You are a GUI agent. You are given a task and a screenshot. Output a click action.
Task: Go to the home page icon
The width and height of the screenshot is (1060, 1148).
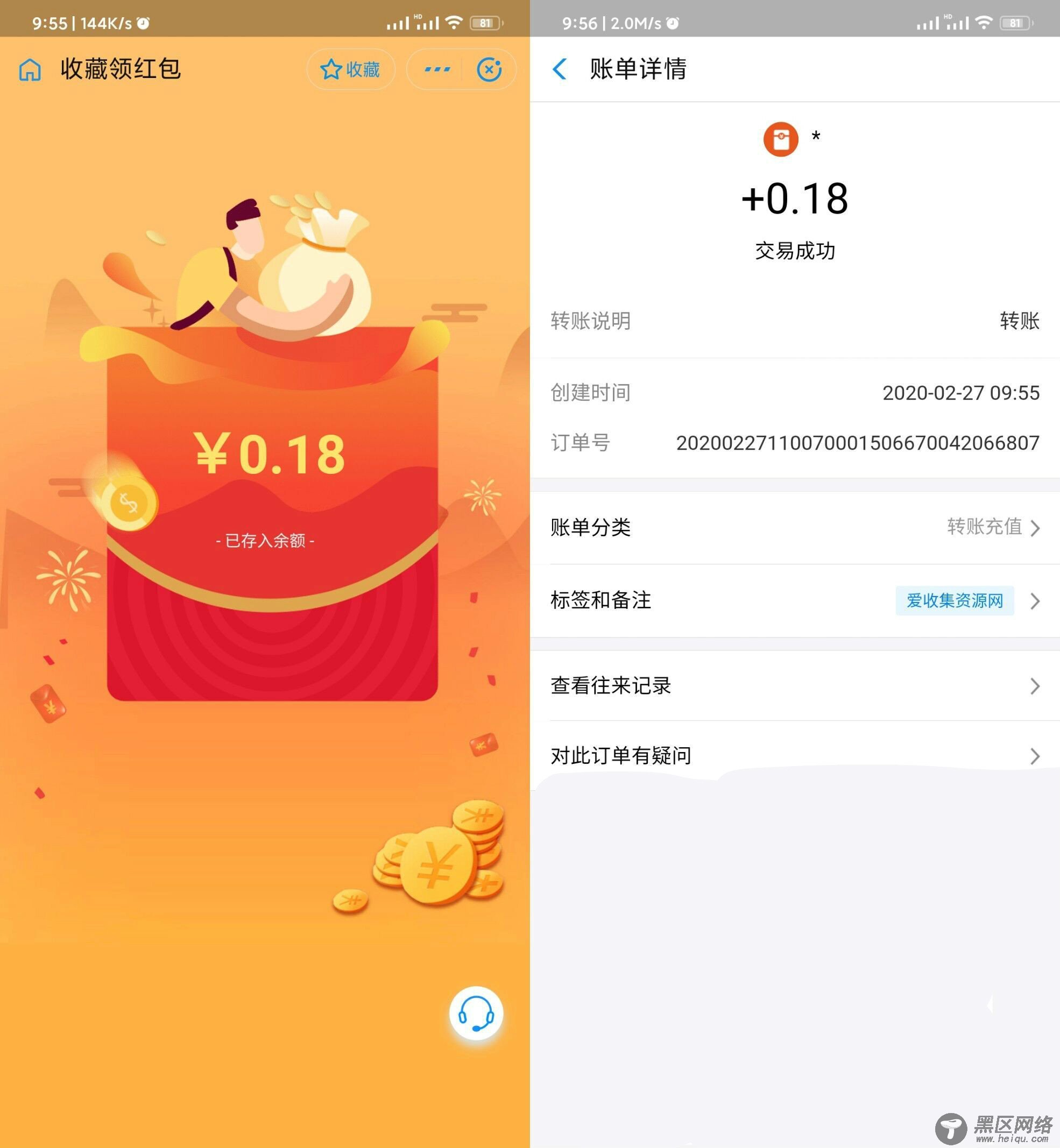pyautogui.click(x=30, y=70)
